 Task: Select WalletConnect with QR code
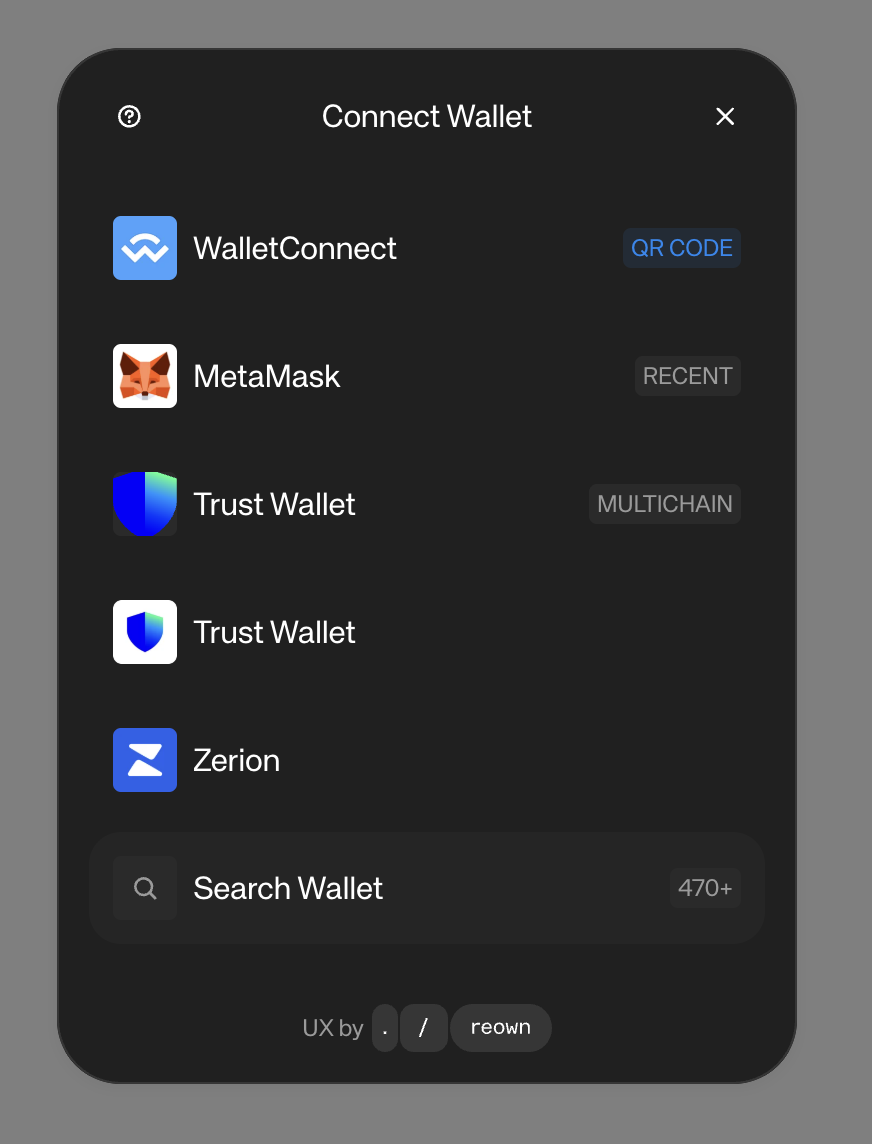(426, 248)
